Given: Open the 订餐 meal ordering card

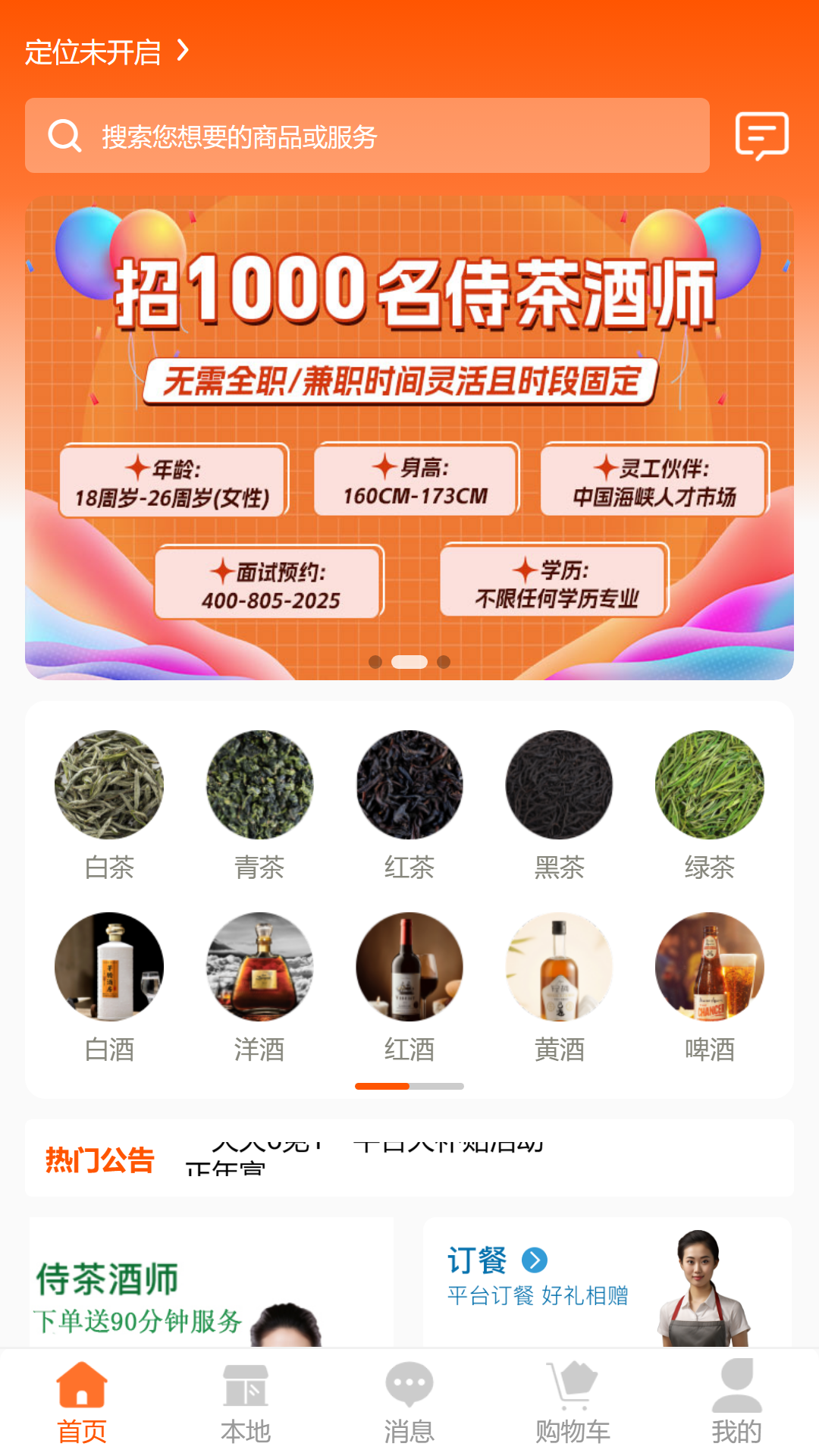Looking at the screenshot, I should click(x=607, y=1283).
